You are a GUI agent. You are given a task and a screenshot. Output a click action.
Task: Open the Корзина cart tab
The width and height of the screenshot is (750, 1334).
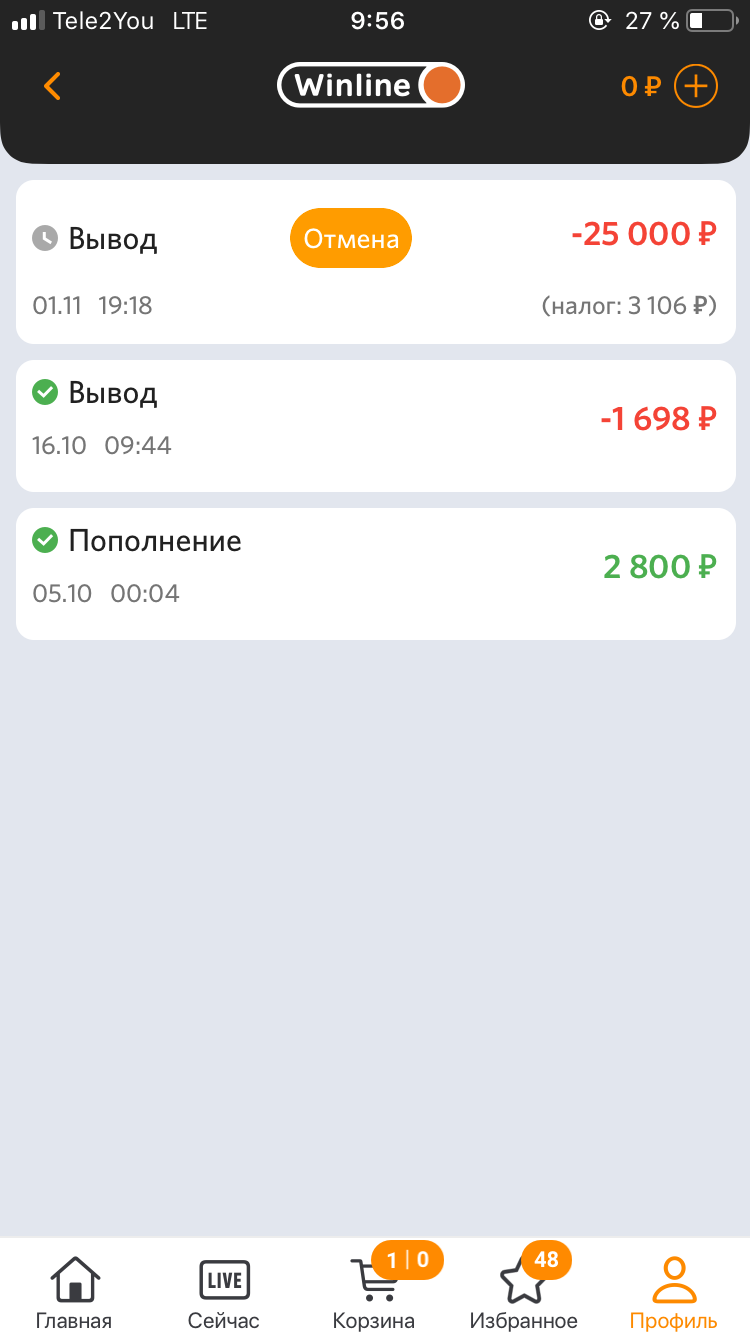(374, 1293)
